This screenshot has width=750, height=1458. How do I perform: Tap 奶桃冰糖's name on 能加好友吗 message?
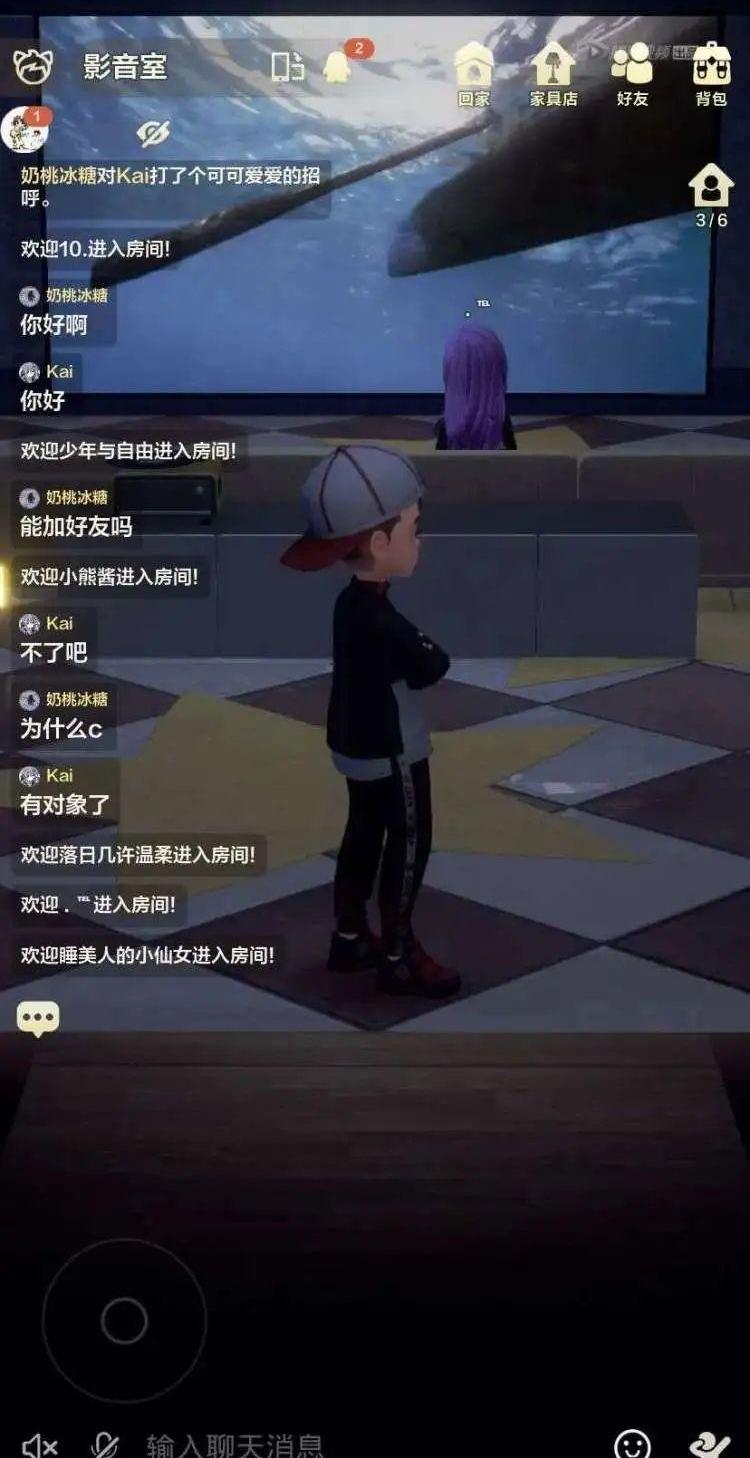(76, 497)
